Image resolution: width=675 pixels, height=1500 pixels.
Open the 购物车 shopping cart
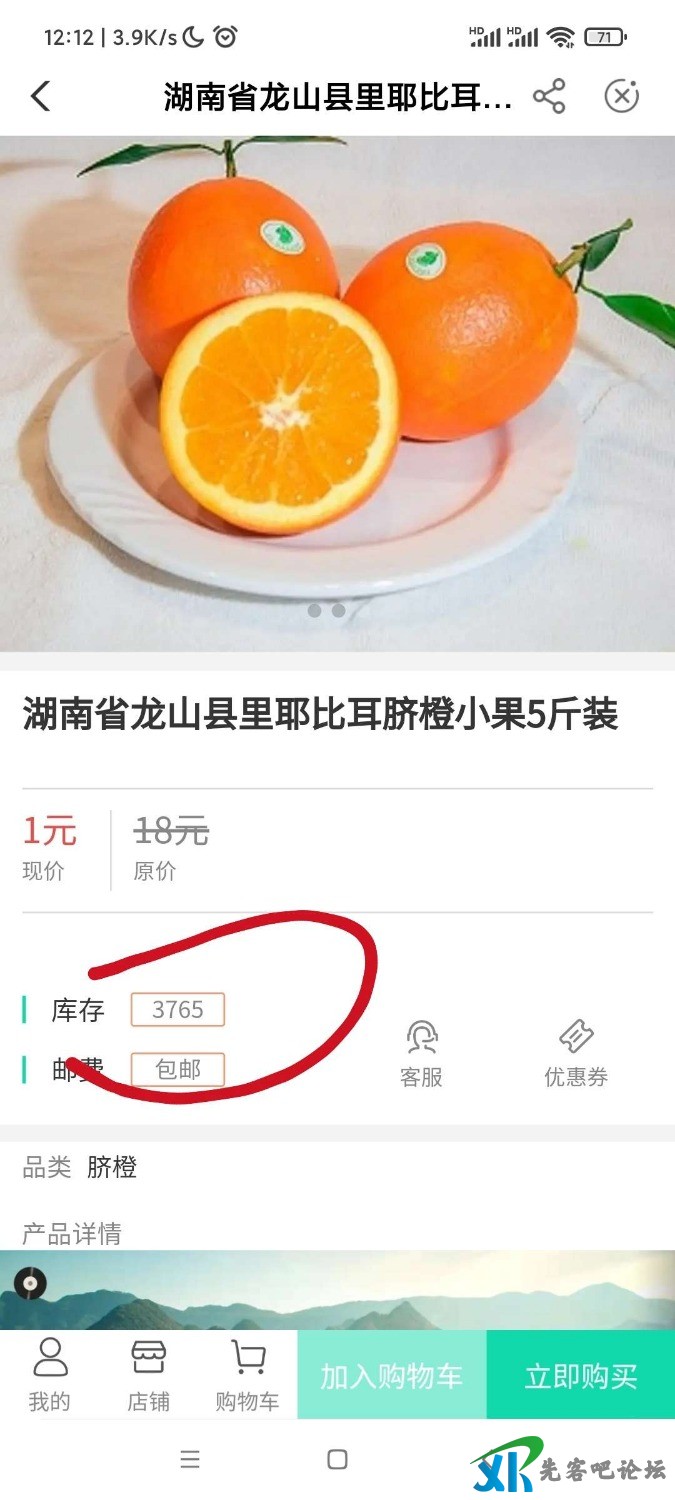pos(247,1375)
